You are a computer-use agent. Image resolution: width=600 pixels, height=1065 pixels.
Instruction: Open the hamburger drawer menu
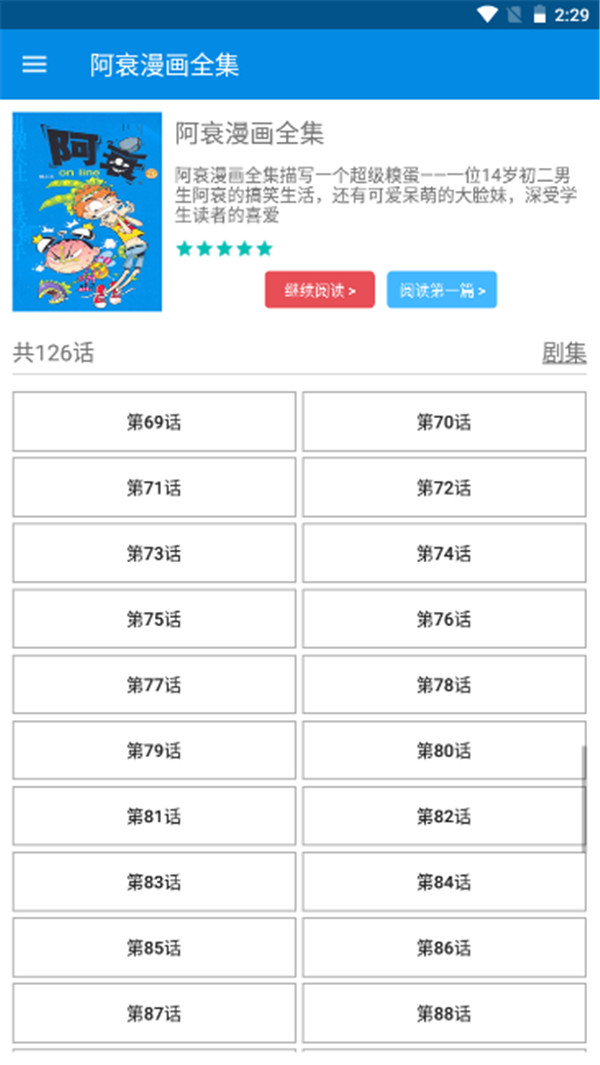point(35,64)
